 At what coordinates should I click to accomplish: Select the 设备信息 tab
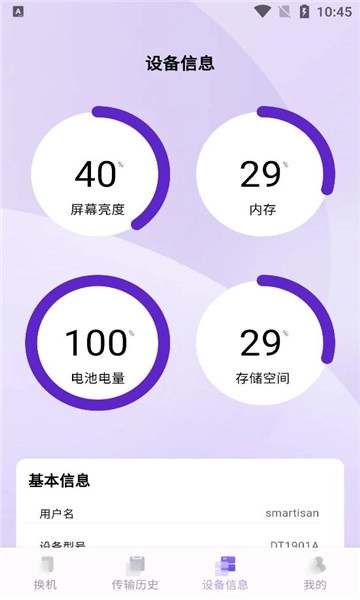click(225, 574)
